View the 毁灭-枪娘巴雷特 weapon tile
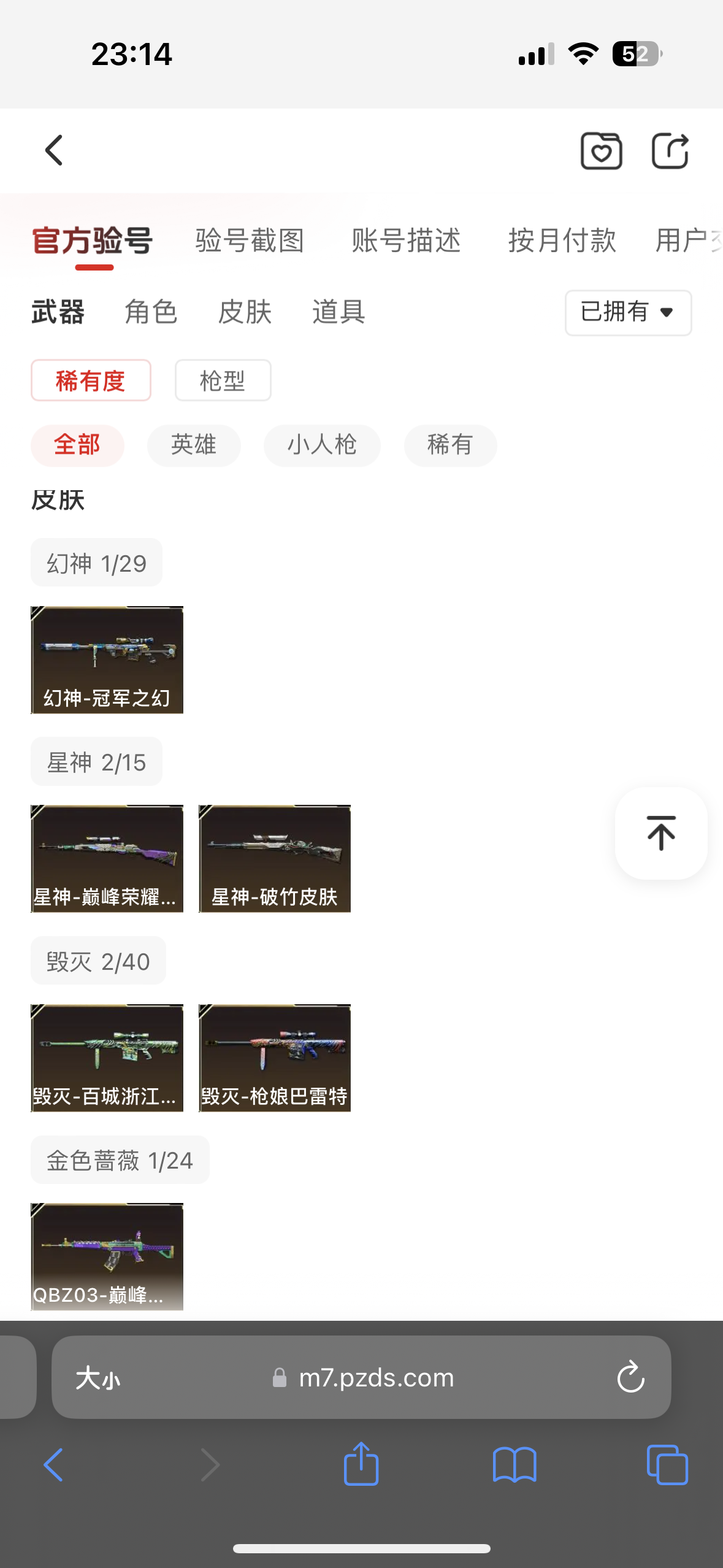723x1568 pixels. [275, 1058]
